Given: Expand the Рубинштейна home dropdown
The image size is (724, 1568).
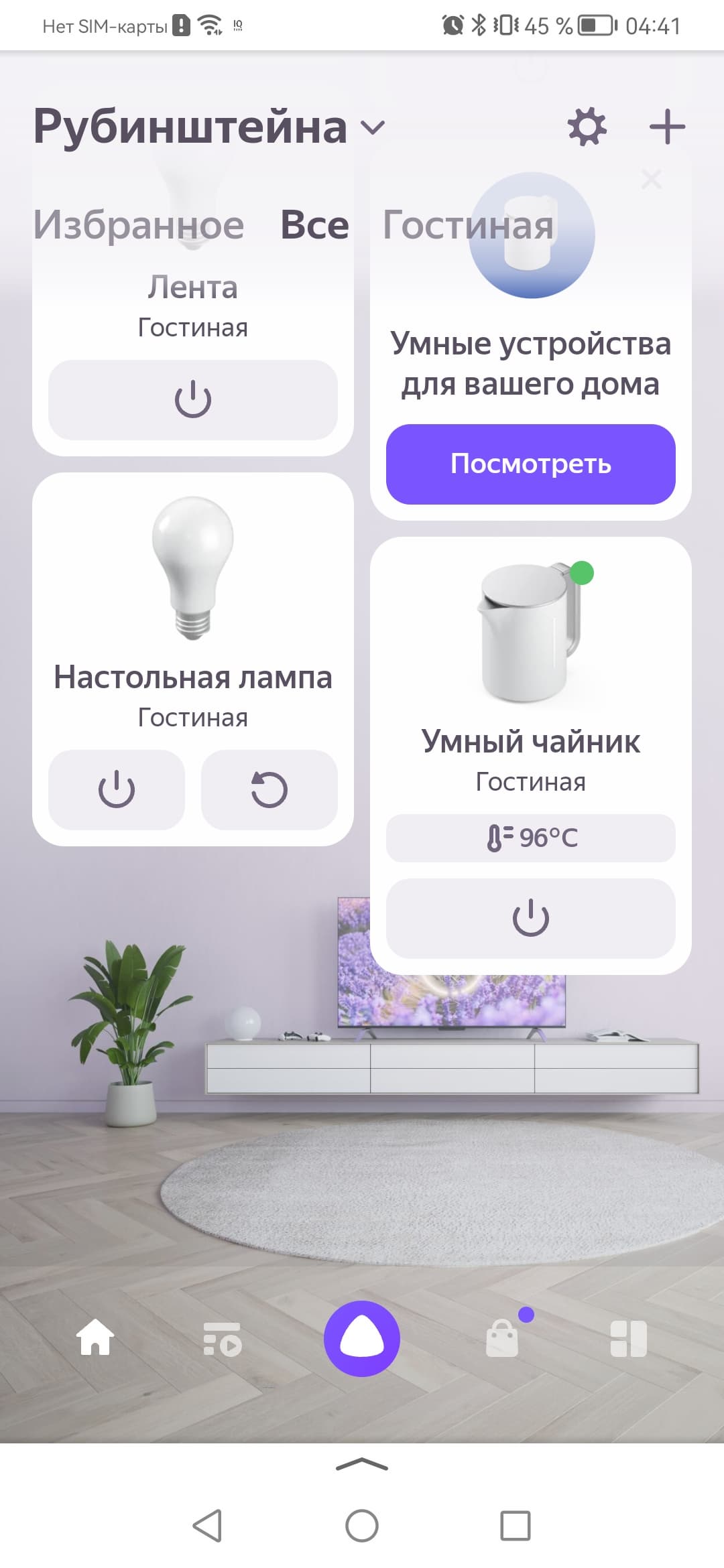Looking at the screenshot, I should click(373, 127).
